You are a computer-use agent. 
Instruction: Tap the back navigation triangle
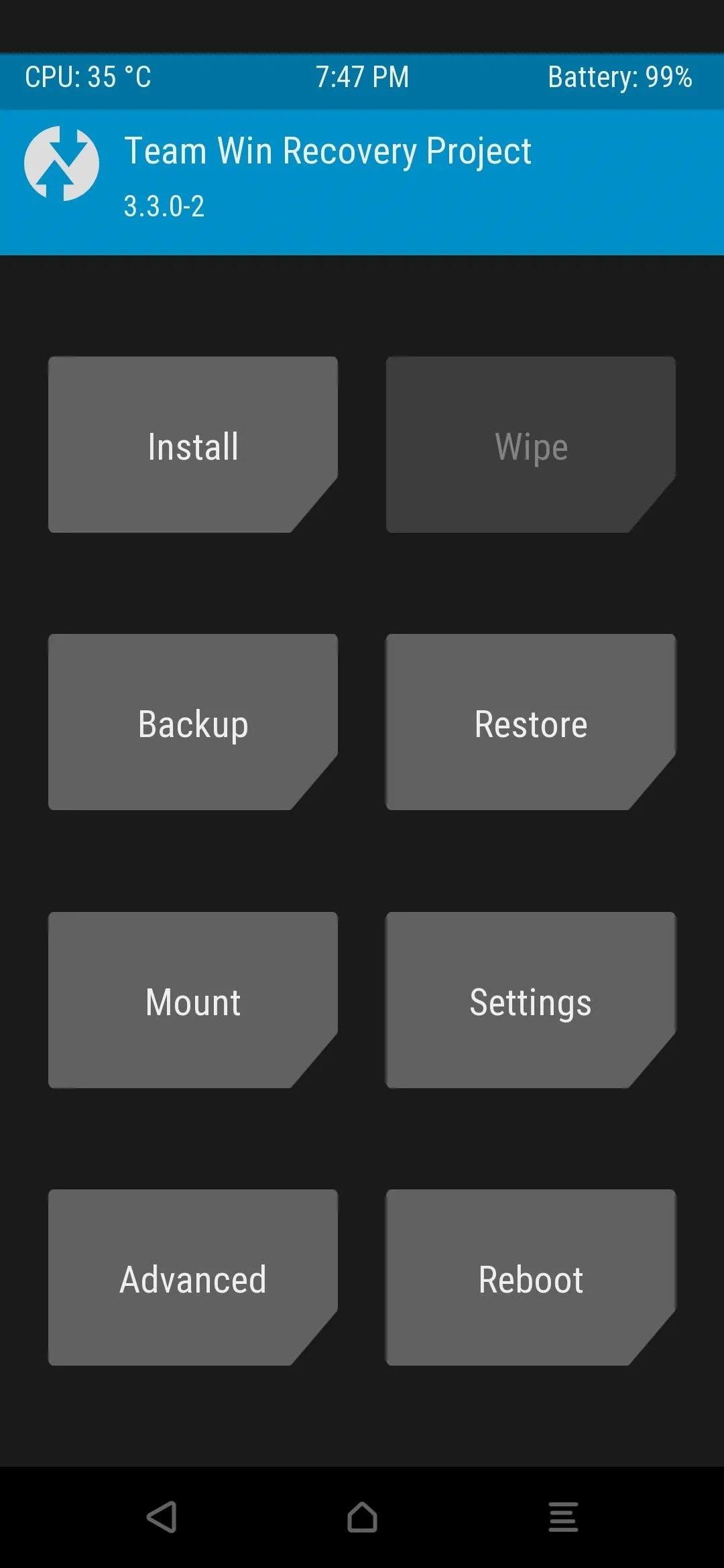point(162,1517)
